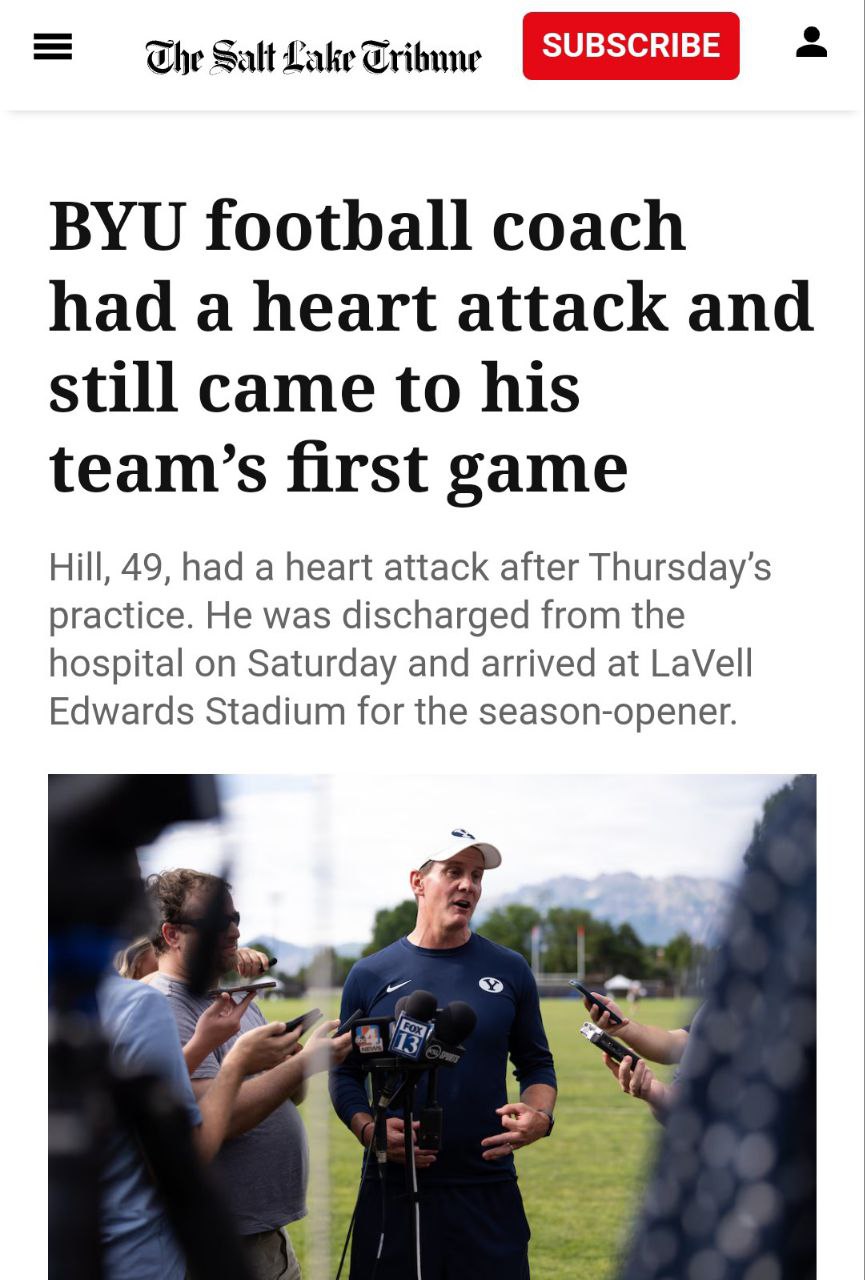Open the user account profile icon
Screen dimensions: 865x1280
point(811,43)
